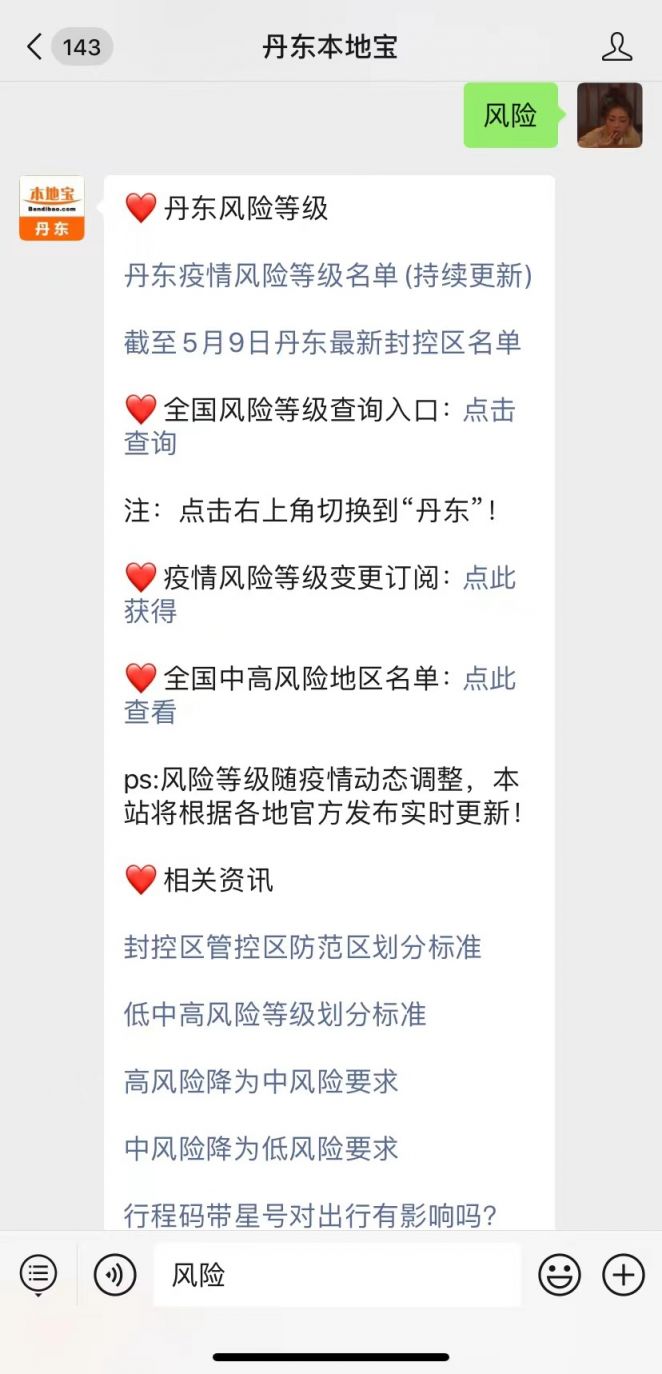Focus the message input field
The height and width of the screenshot is (1374, 662).
pyautogui.click(x=337, y=1274)
